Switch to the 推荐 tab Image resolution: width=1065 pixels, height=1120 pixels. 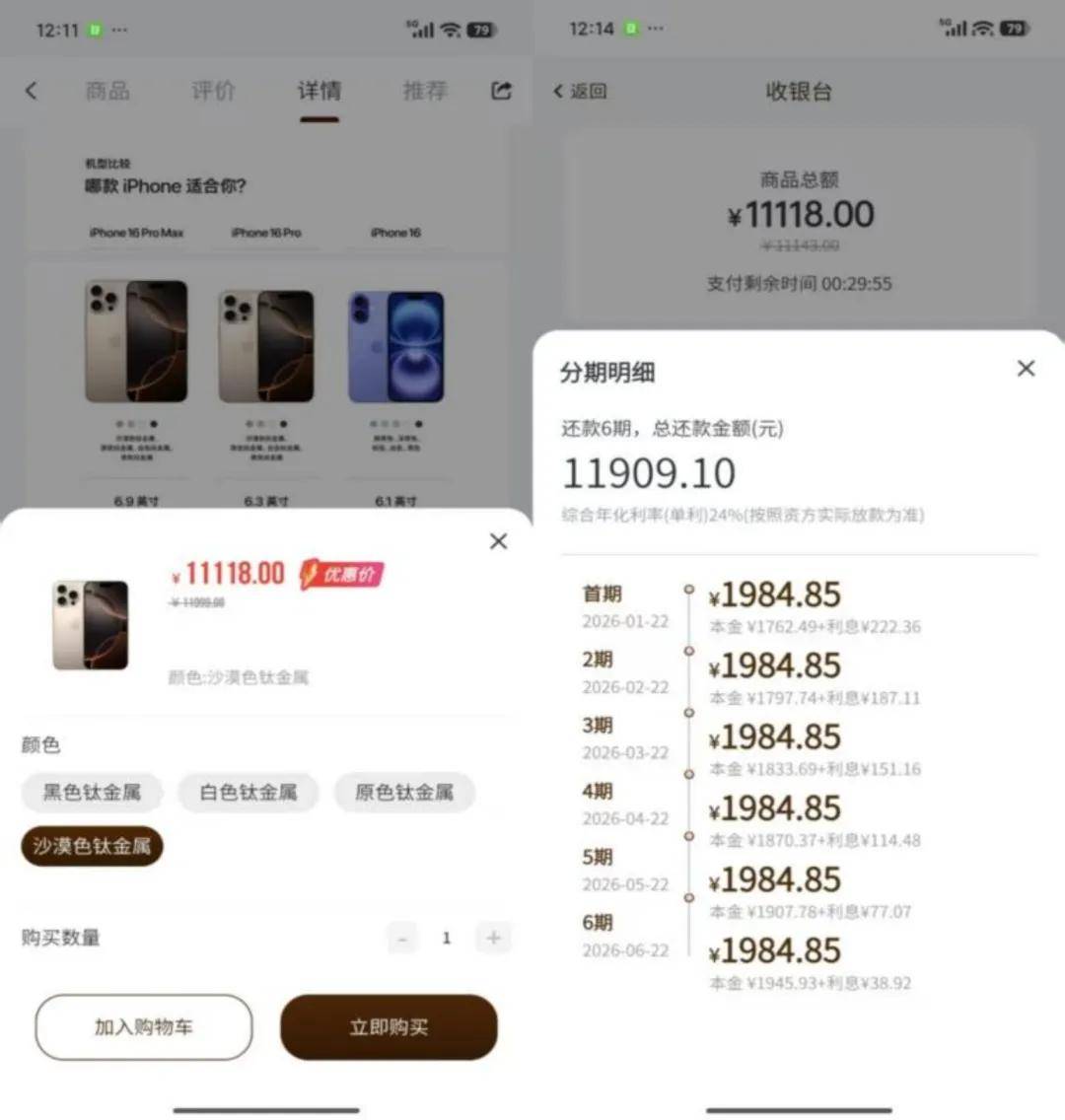pyautogui.click(x=424, y=91)
